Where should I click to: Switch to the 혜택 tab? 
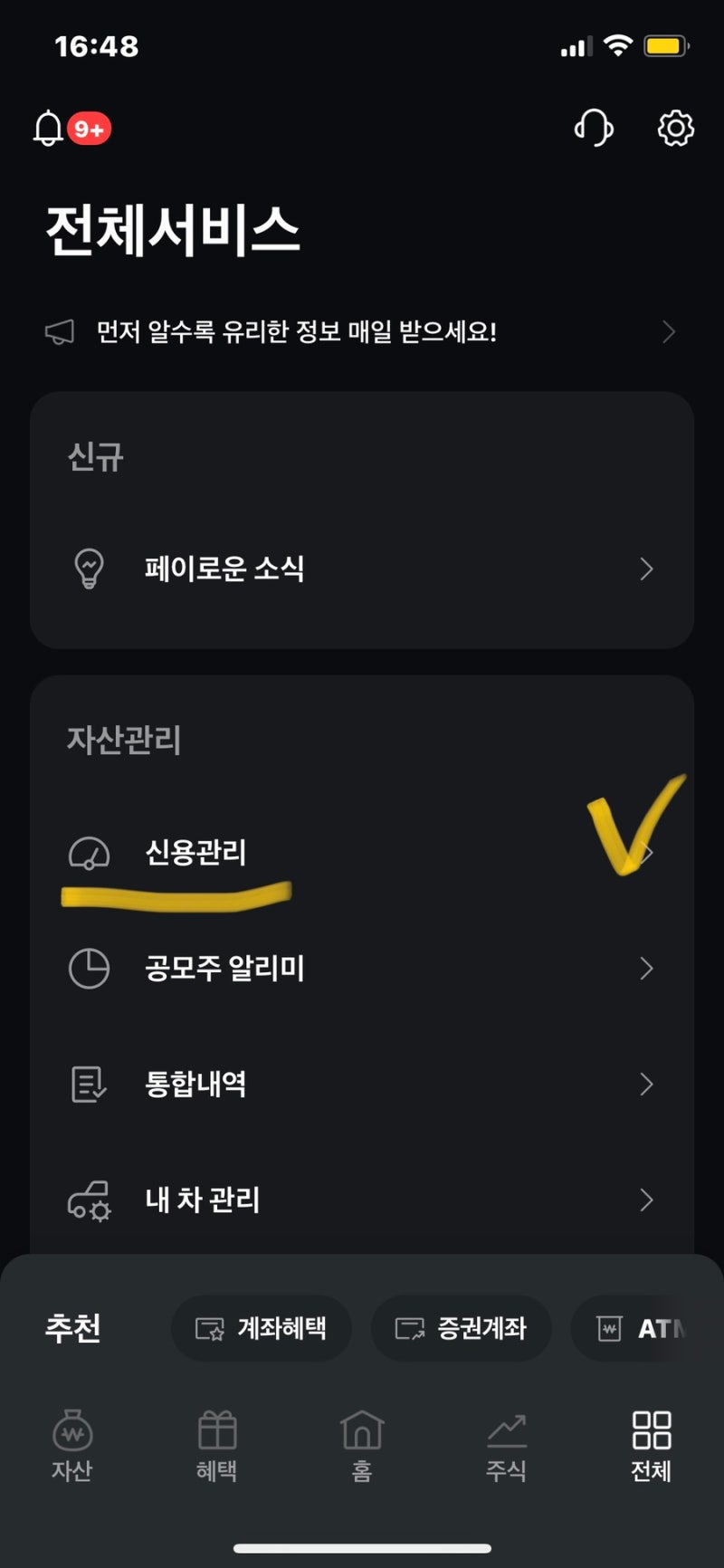[x=217, y=1446]
